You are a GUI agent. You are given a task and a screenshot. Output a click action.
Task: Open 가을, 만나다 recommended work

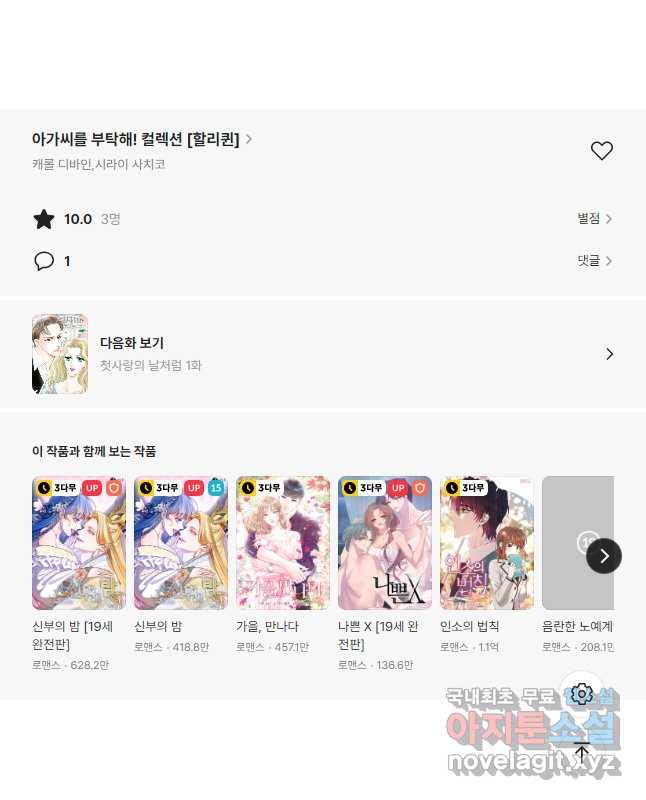click(x=282, y=543)
